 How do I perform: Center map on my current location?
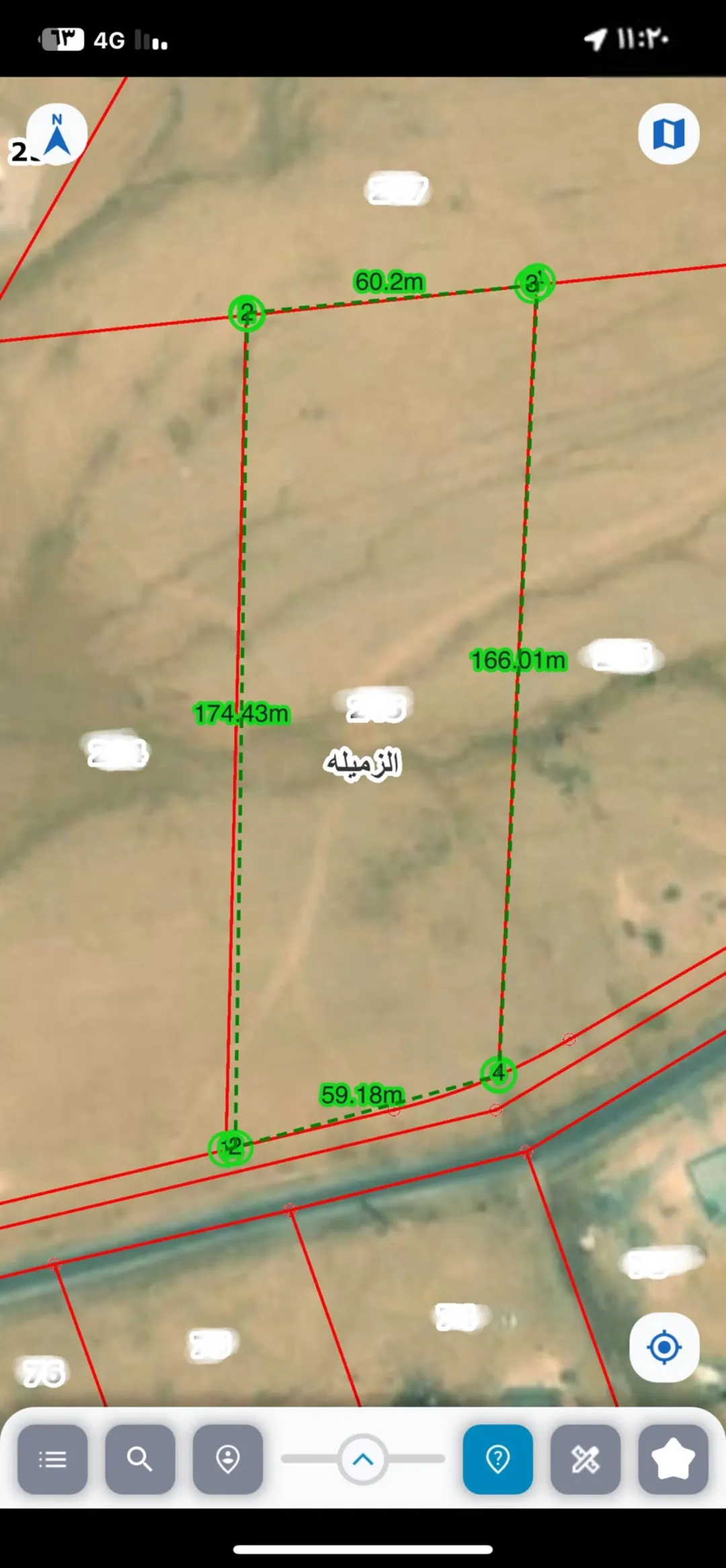coord(664,1347)
